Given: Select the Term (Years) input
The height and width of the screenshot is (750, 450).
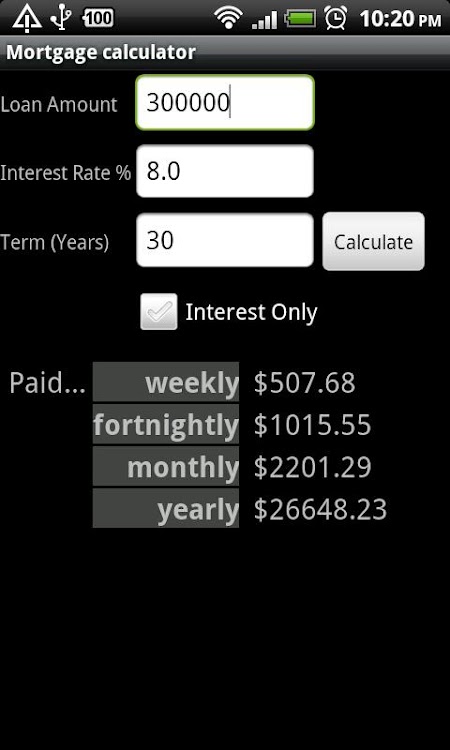Looking at the screenshot, I should tap(225, 240).
